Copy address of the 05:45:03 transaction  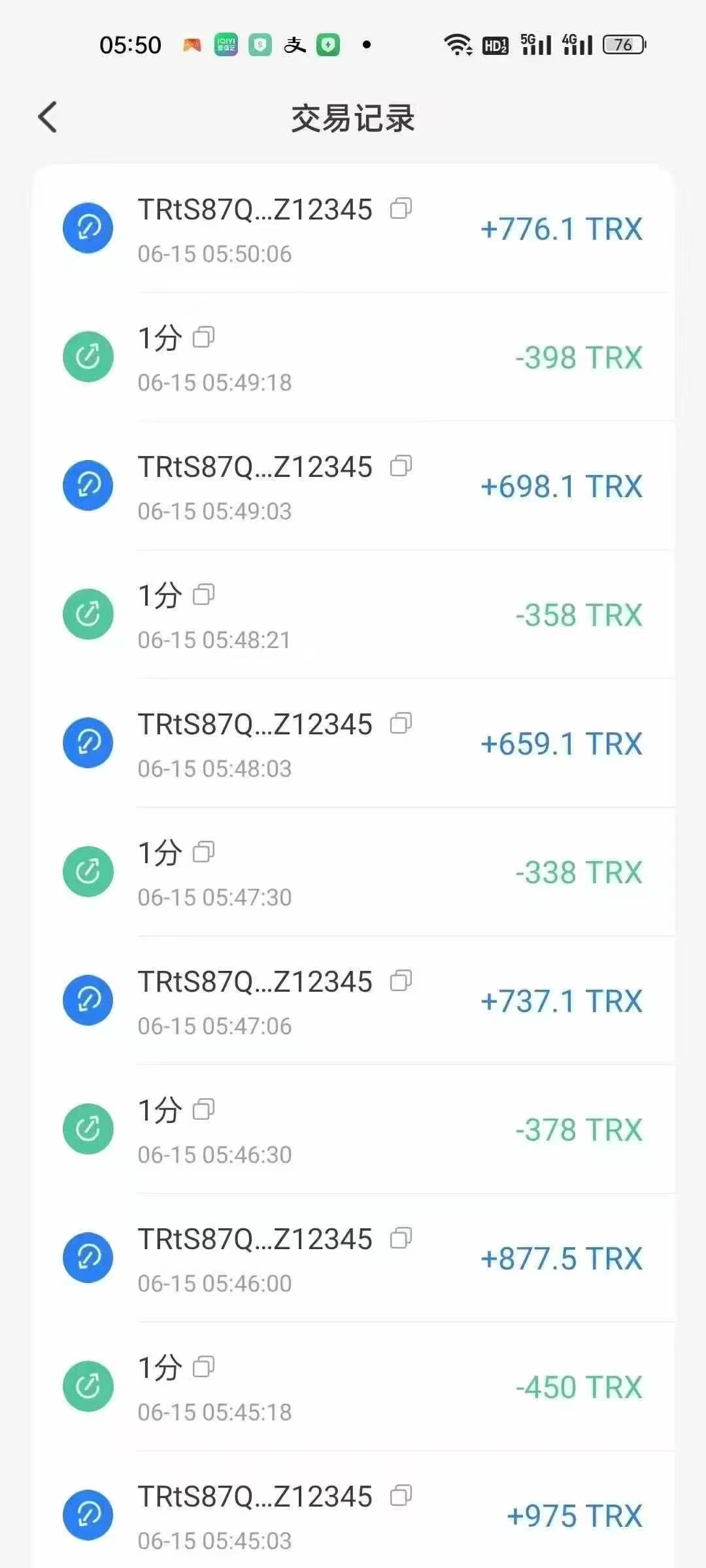(401, 1496)
